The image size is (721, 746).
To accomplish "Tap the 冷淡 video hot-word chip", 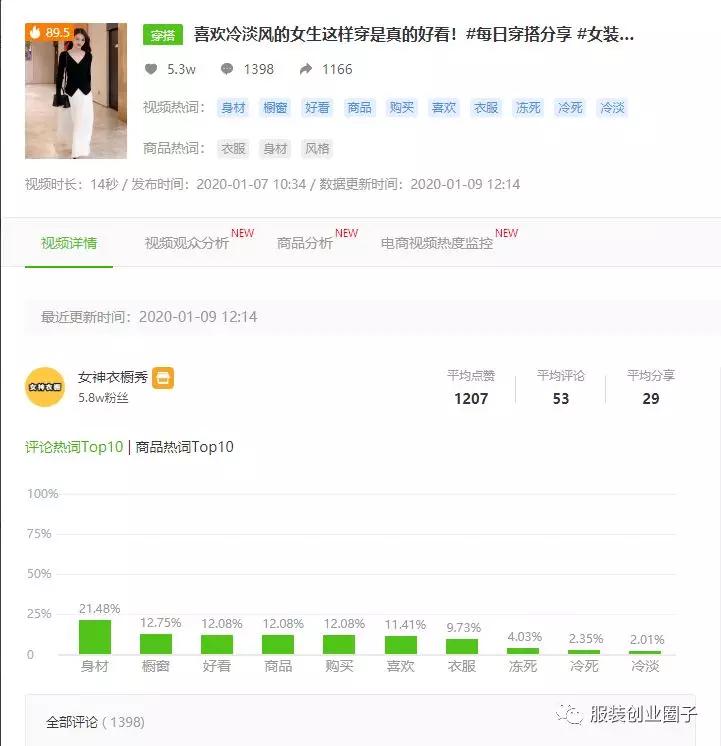I will 612,108.
